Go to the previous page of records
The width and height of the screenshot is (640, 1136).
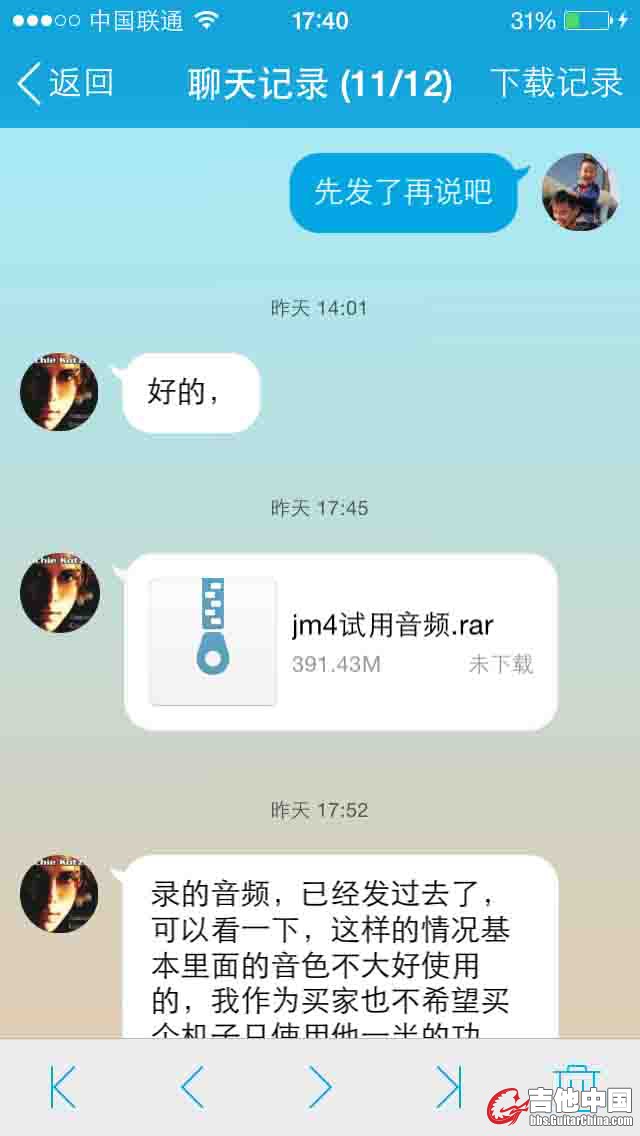192,1086
